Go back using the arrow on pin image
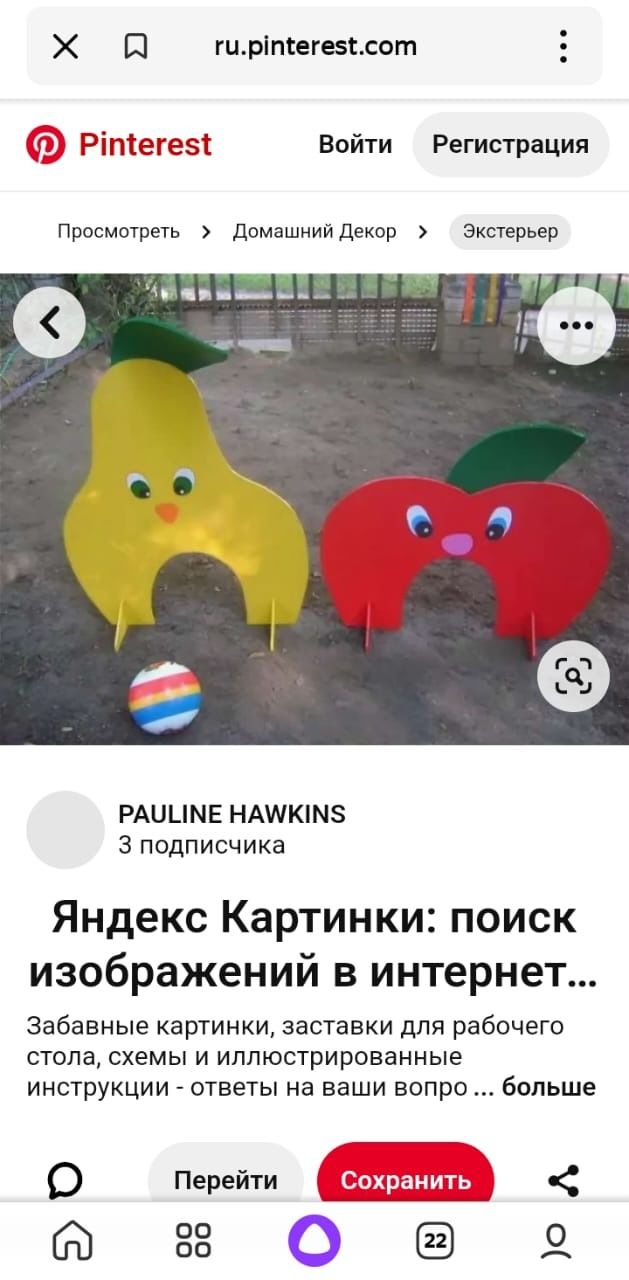The width and height of the screenshot is (629, 1280). [49, 323]
